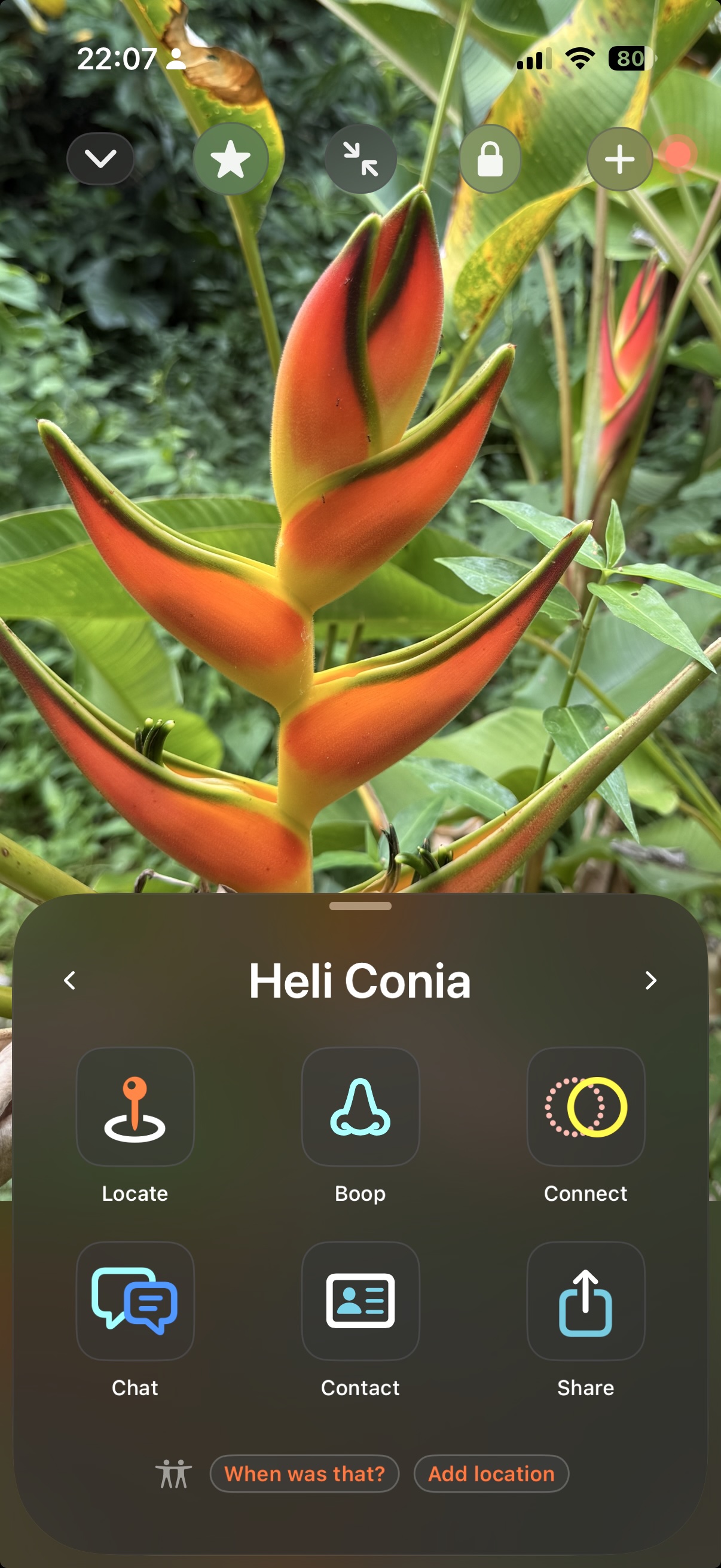The height and width of the screenshot is (1568, 721).
Task: Tap the star favorite button
Action: [231, 159]
